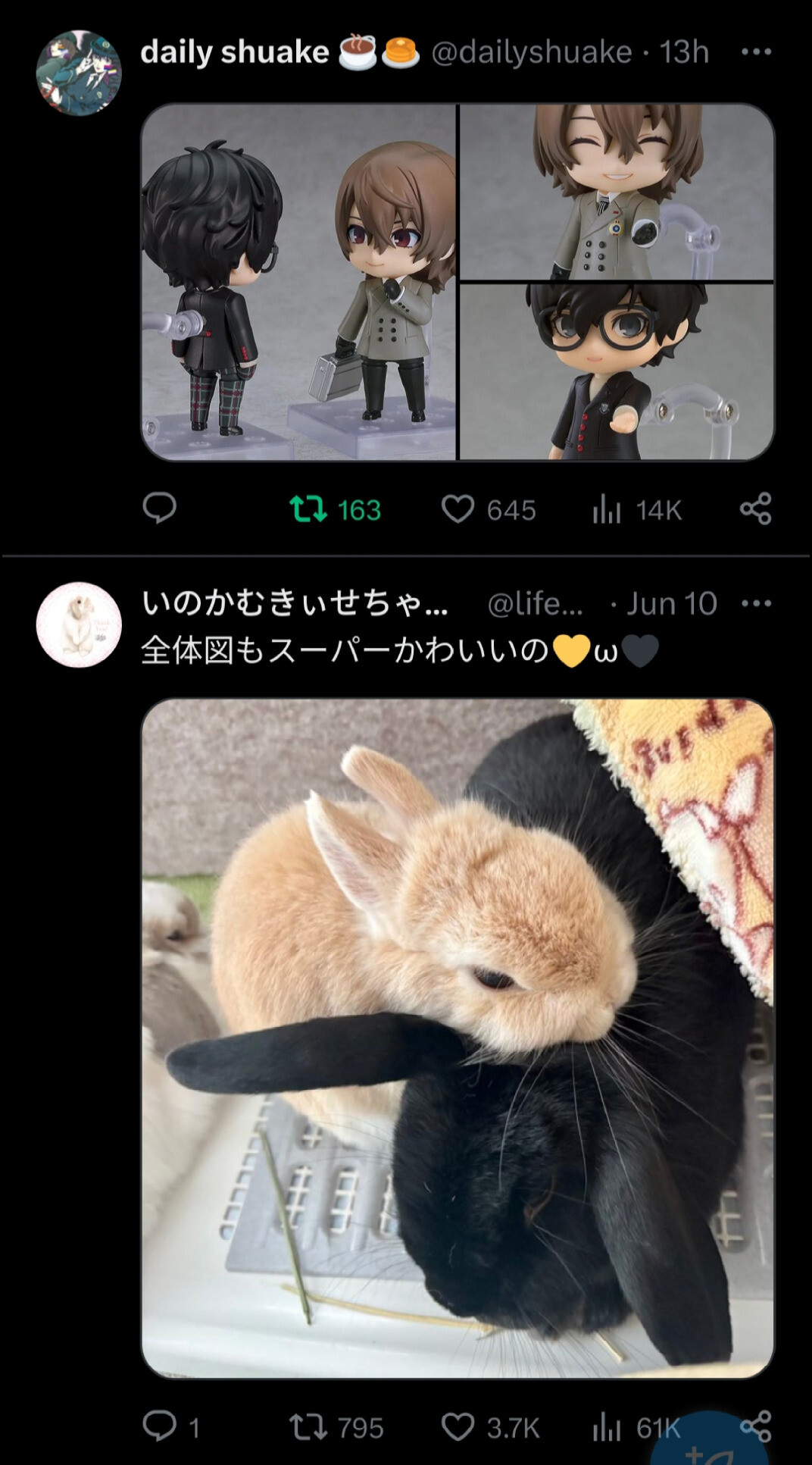Reply to the rabbit post with 1 comment
The height and width of the screenshot is (1465, 812).
171,1427
